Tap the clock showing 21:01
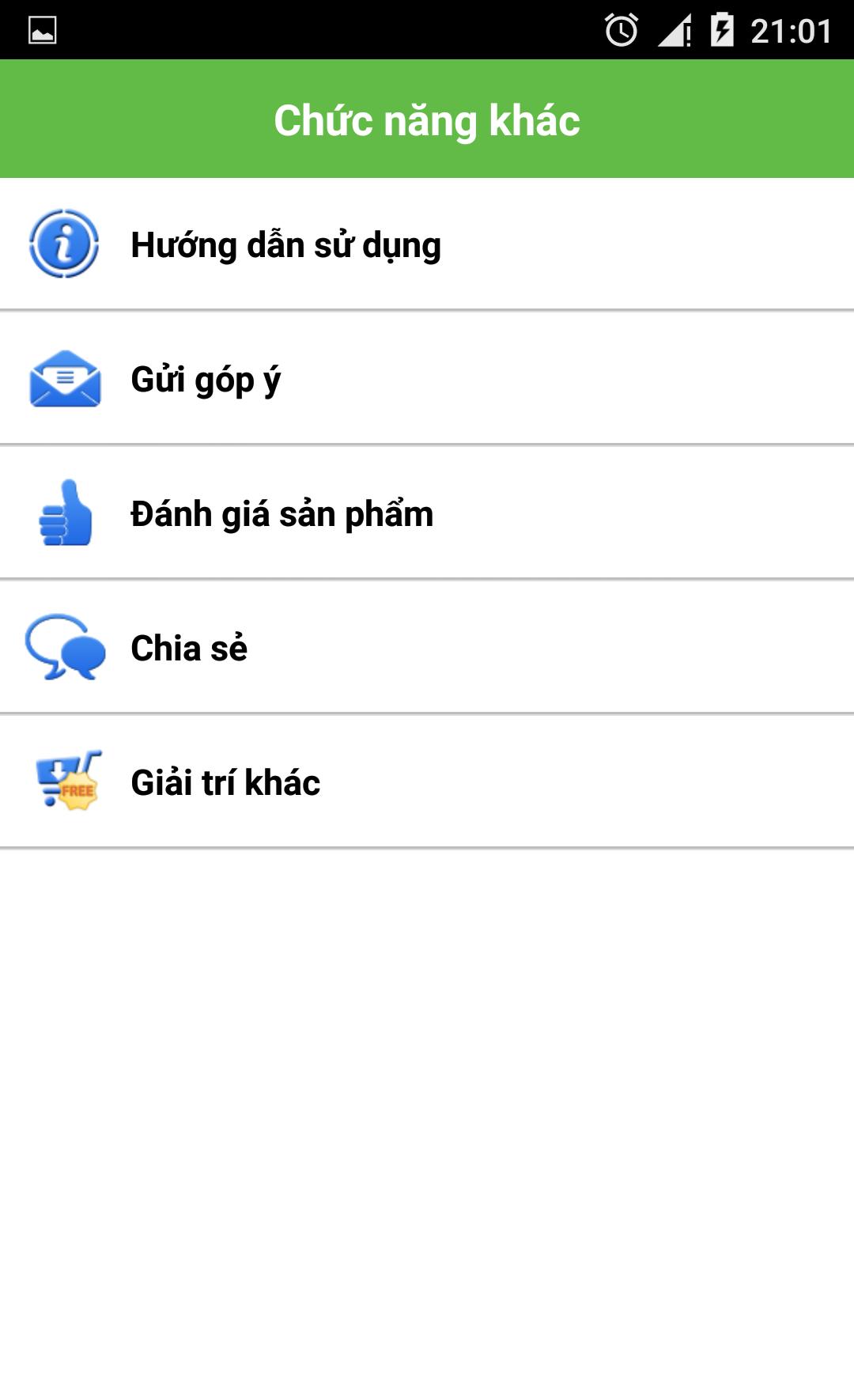Image resolution: width=854 pixels, height=1400 pixels. pyautogui.click(x=792, y=28)
